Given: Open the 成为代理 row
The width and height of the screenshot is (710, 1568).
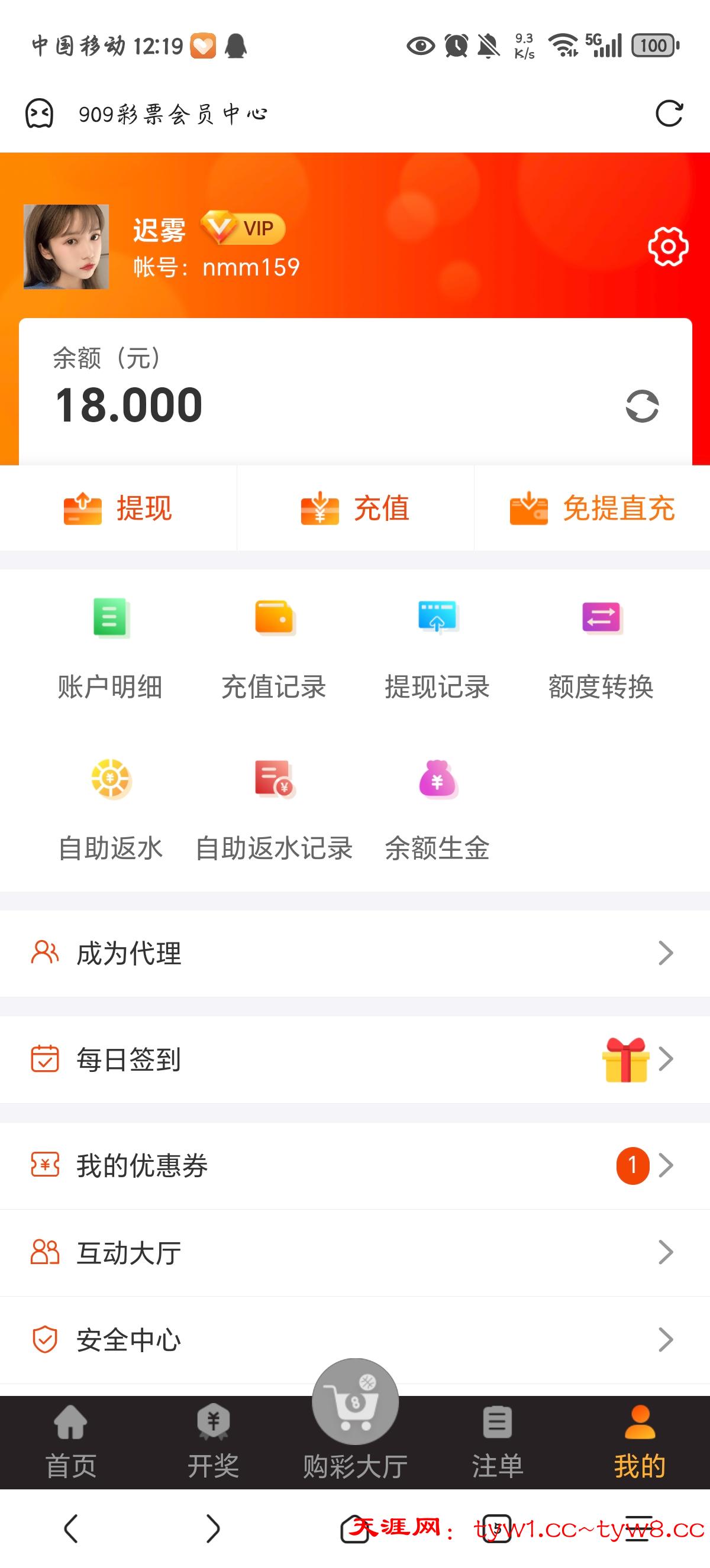Looking at the screenshot, I should coord(355,953).
